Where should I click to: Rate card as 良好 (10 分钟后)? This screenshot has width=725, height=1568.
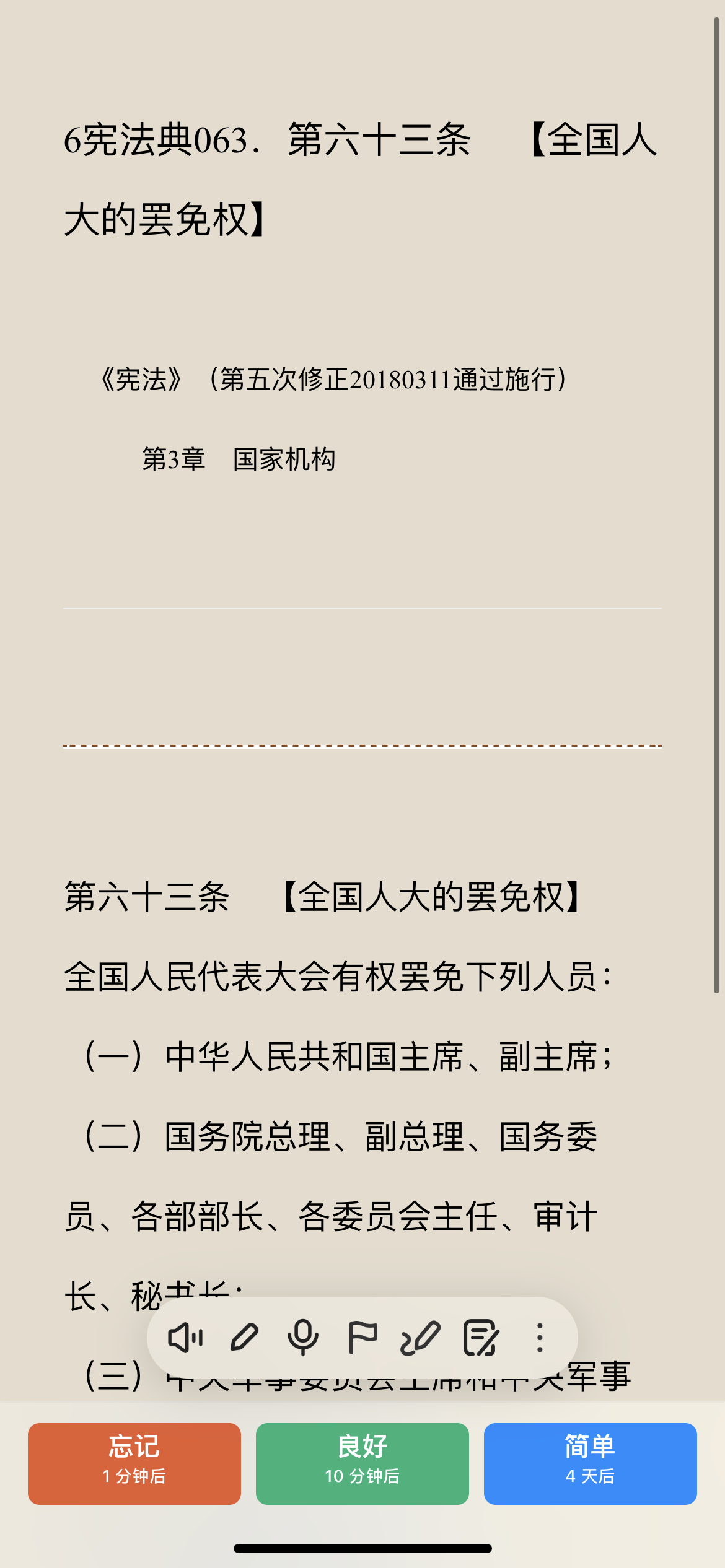click(362, 1464)
